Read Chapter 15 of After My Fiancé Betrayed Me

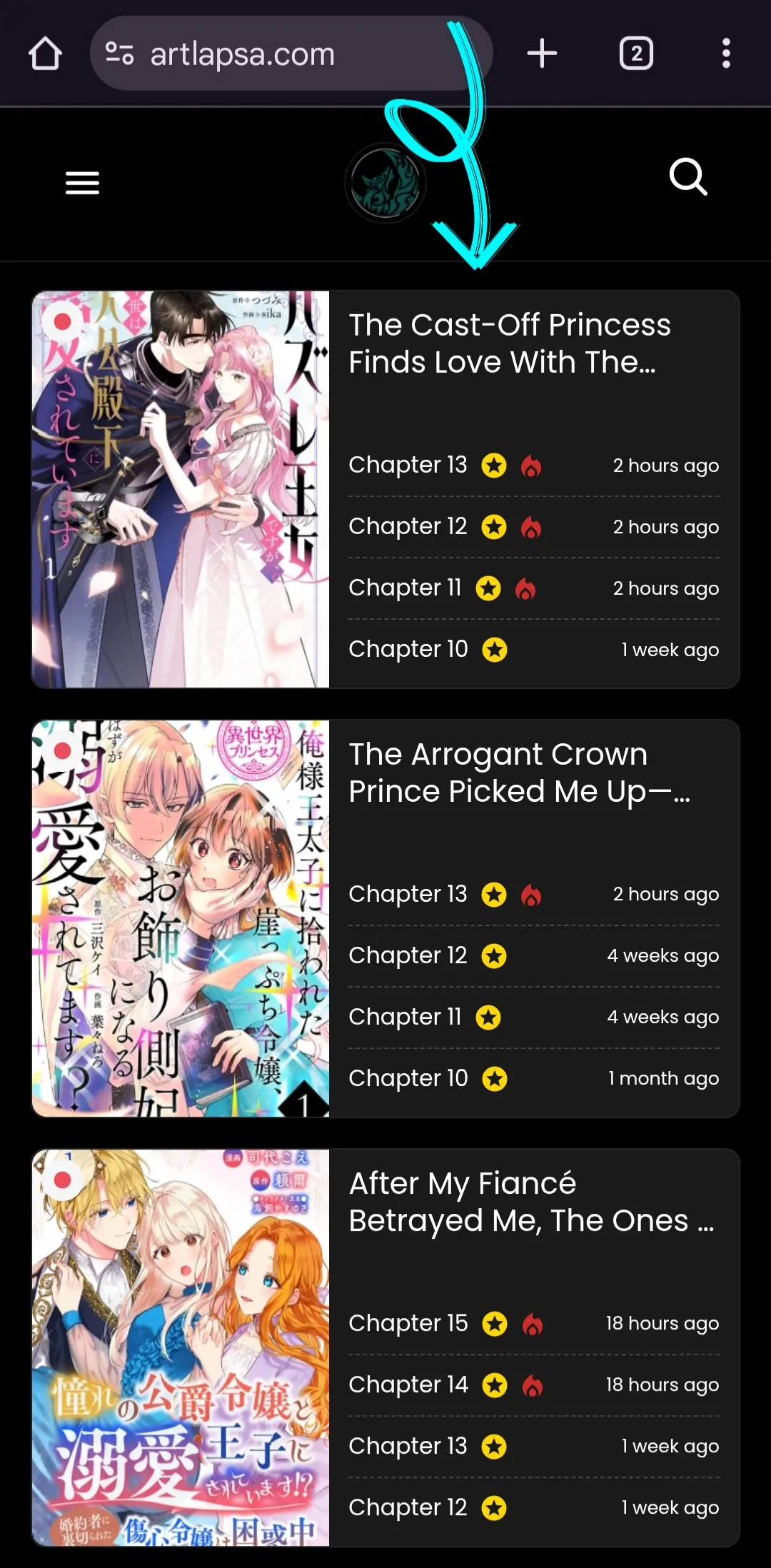click(x=408, y=1323)
